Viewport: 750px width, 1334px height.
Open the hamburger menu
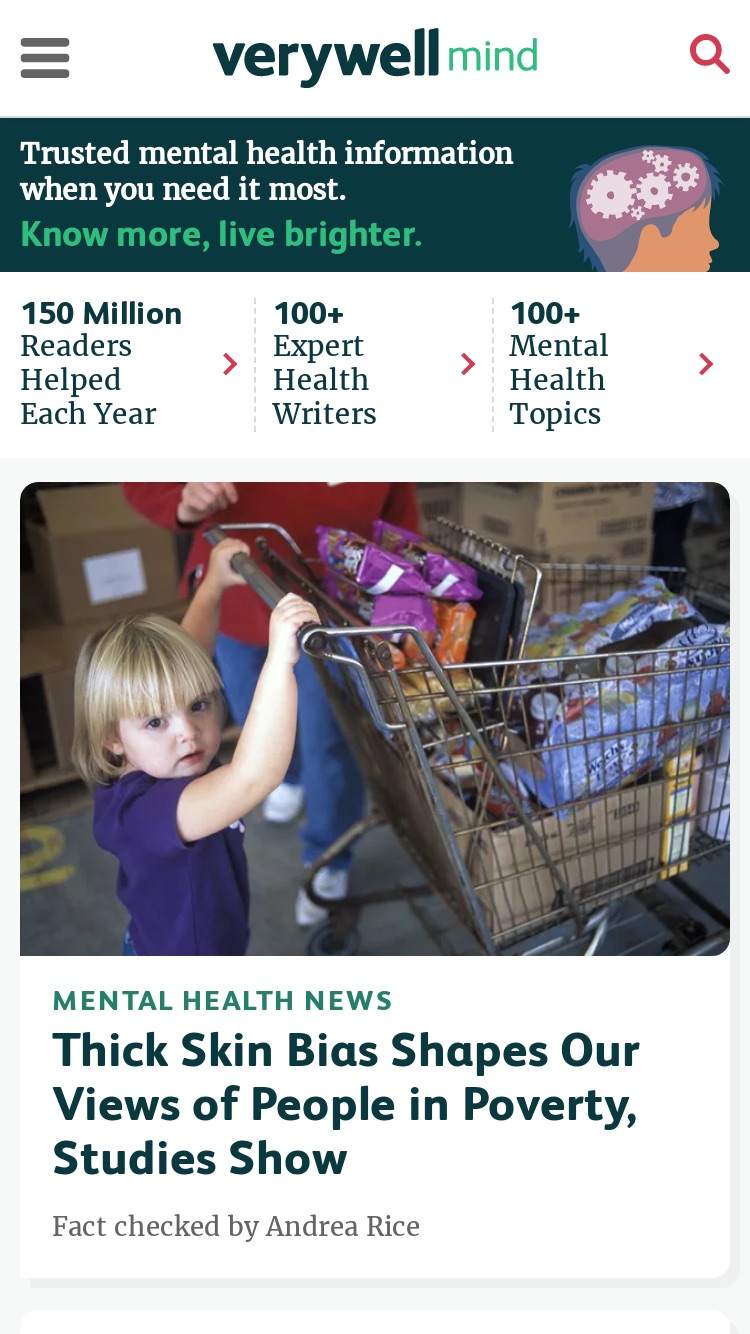45,58
